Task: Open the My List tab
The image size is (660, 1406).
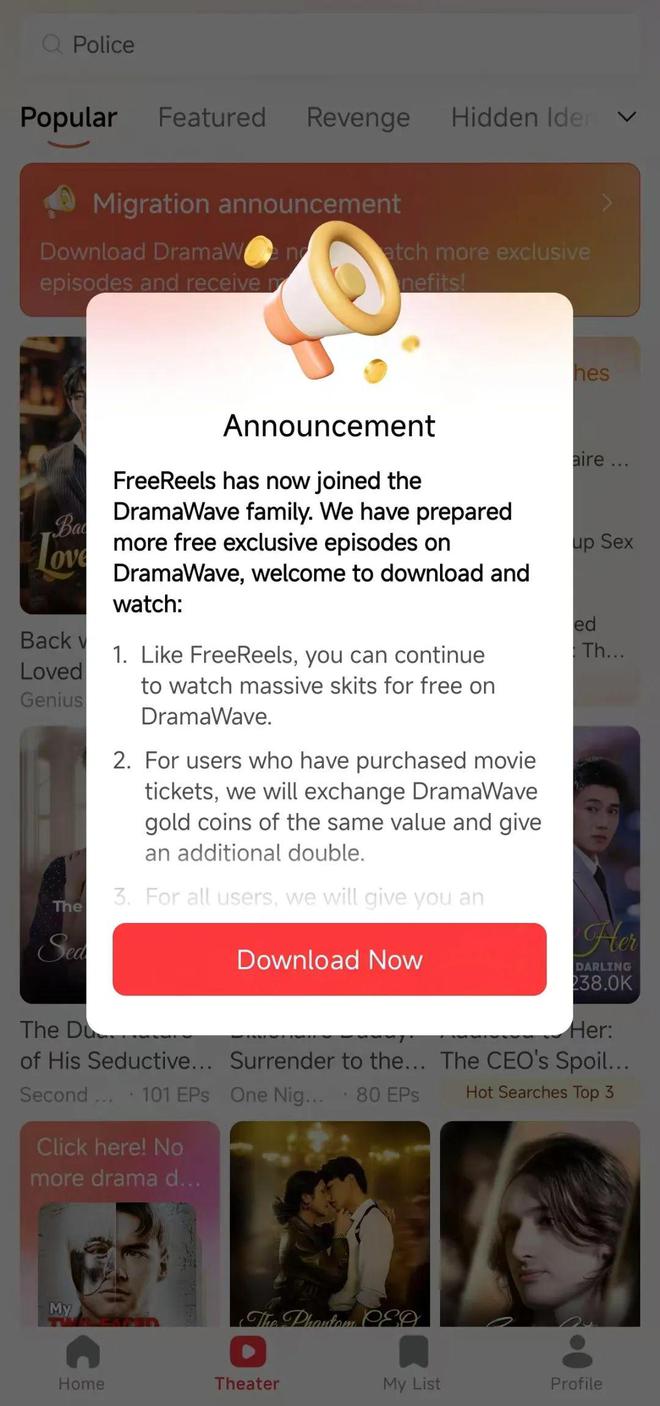Action: coord(412,1364)
